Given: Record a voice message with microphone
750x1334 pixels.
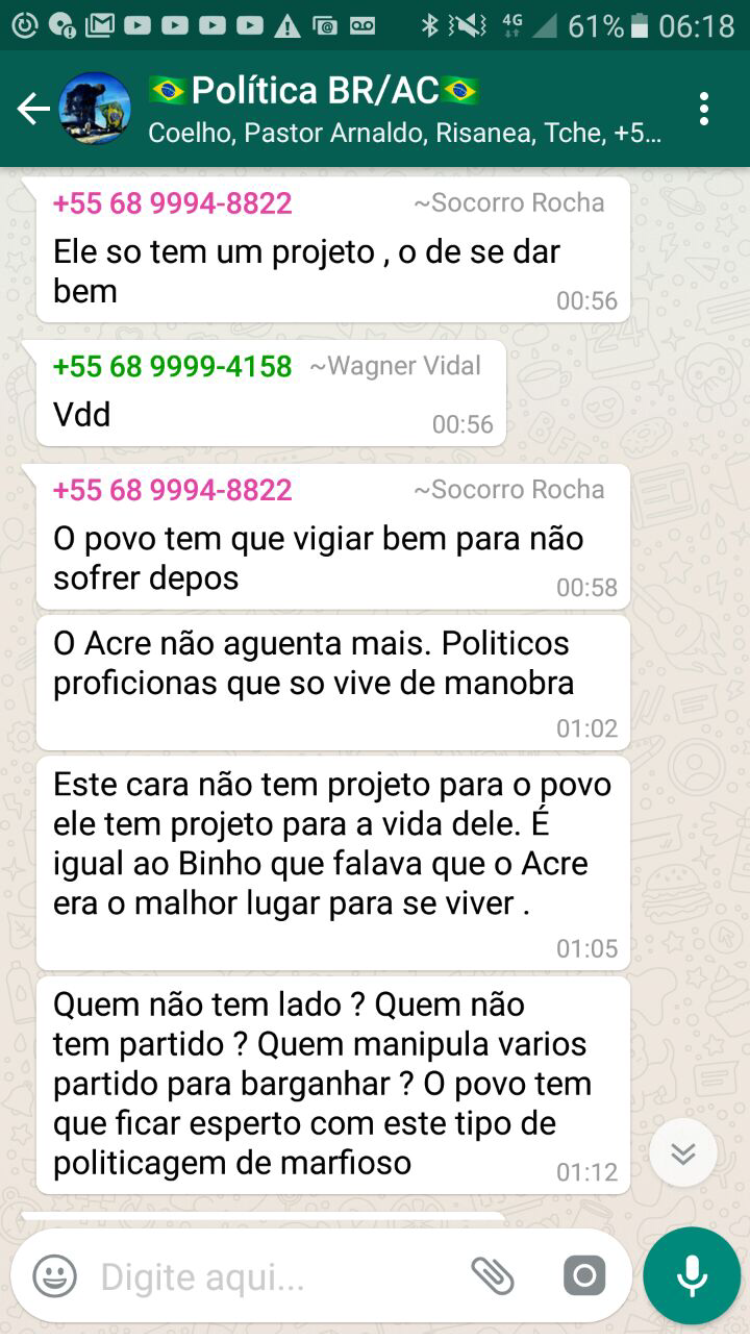Looking at the screenshot, I should coord(692,1276).
